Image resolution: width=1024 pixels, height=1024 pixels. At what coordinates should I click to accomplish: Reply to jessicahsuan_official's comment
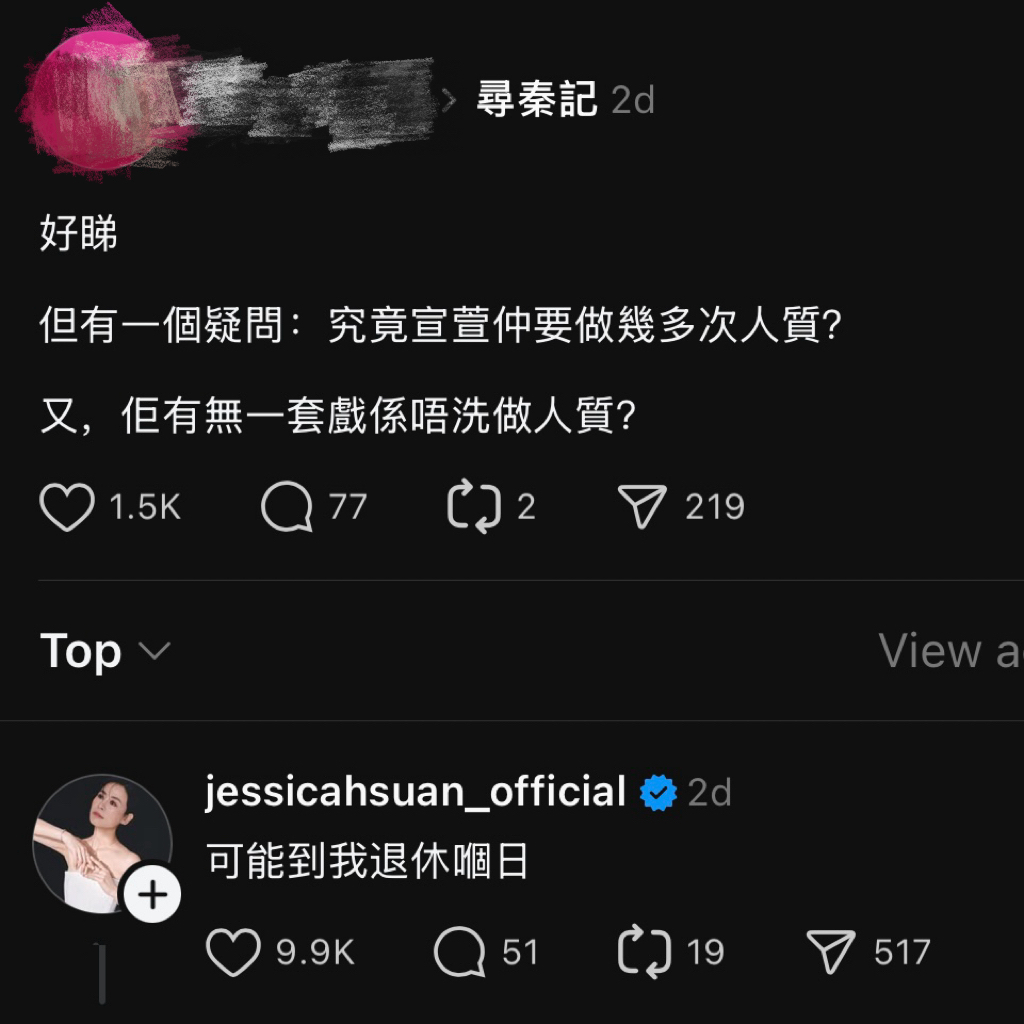(460, 952)
